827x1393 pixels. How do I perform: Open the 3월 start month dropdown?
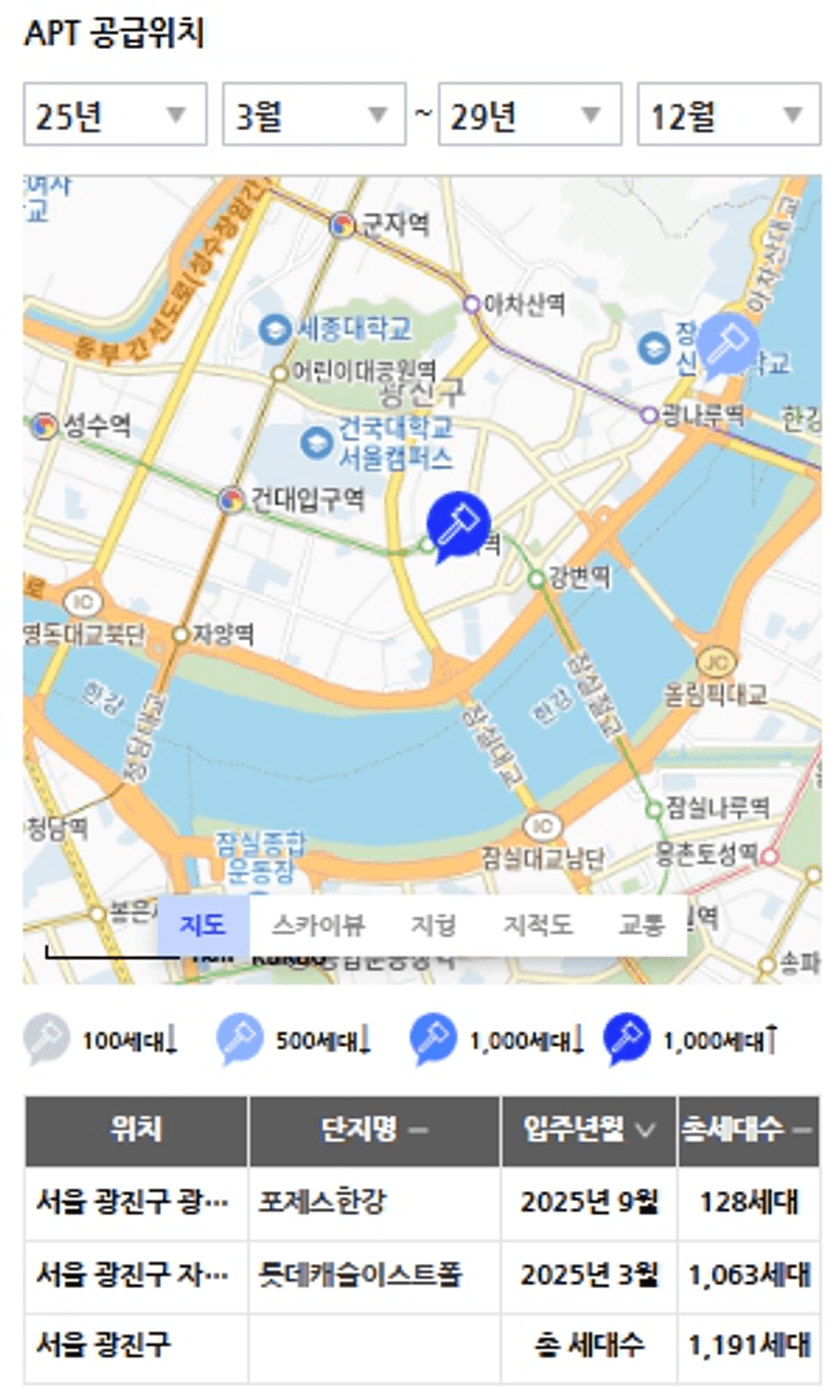314,115
